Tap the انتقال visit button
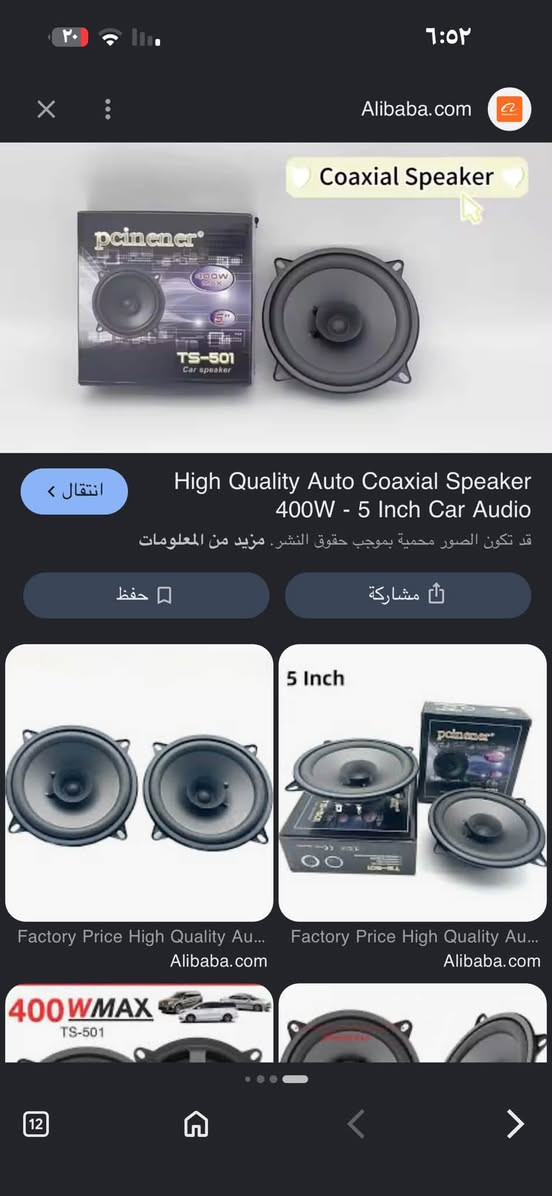 74,490
